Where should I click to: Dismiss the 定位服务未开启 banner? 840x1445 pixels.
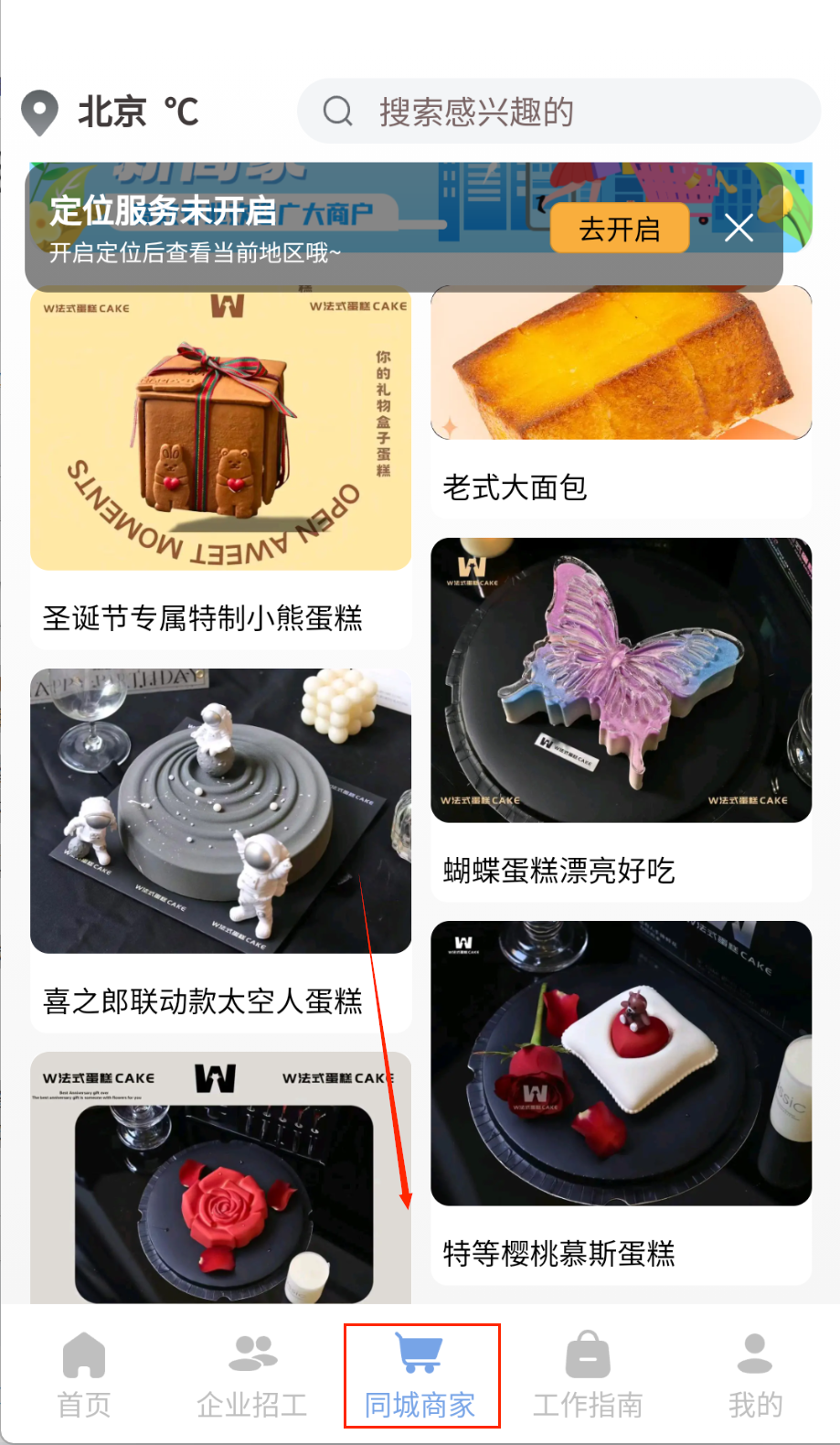click(x=739, y=228)
